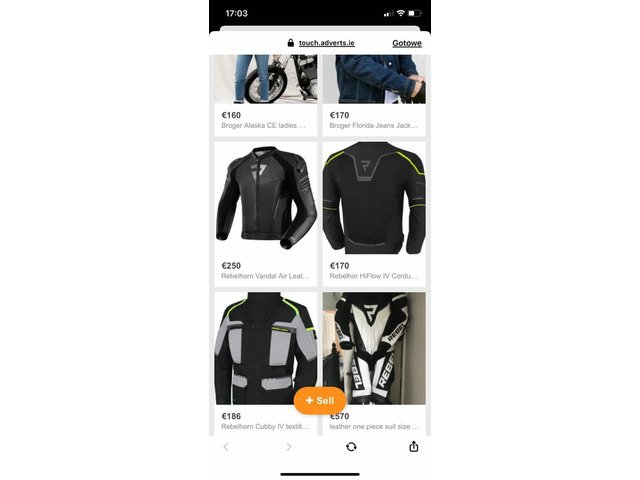Tap the orange Sell button
This screenshot has height=480, width=640.
[319, 400]
